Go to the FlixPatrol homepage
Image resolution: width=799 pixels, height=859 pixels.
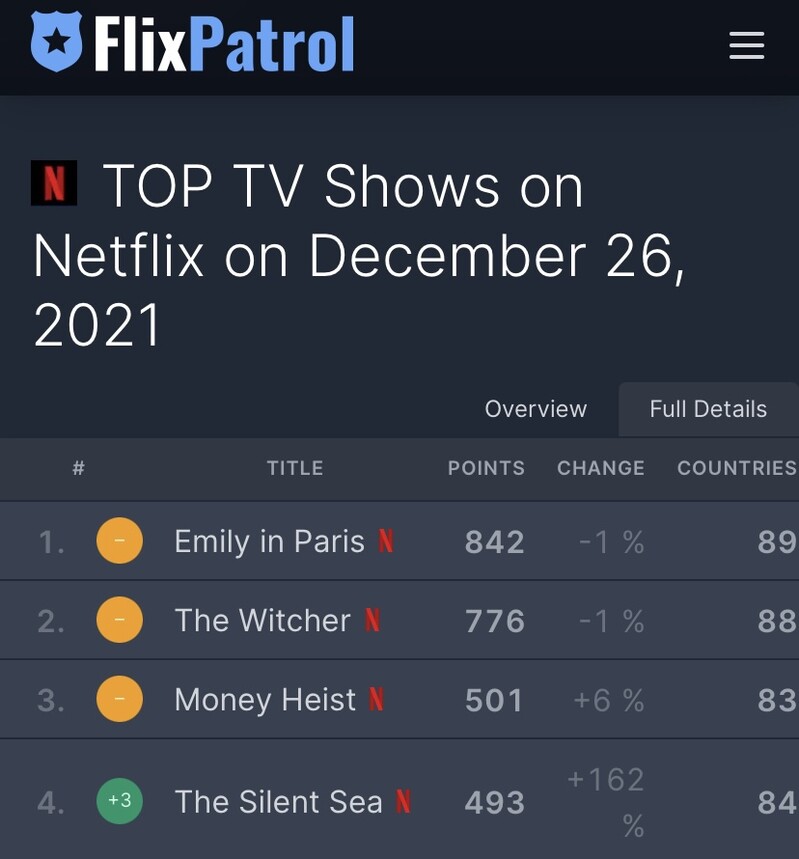[193, 45]
